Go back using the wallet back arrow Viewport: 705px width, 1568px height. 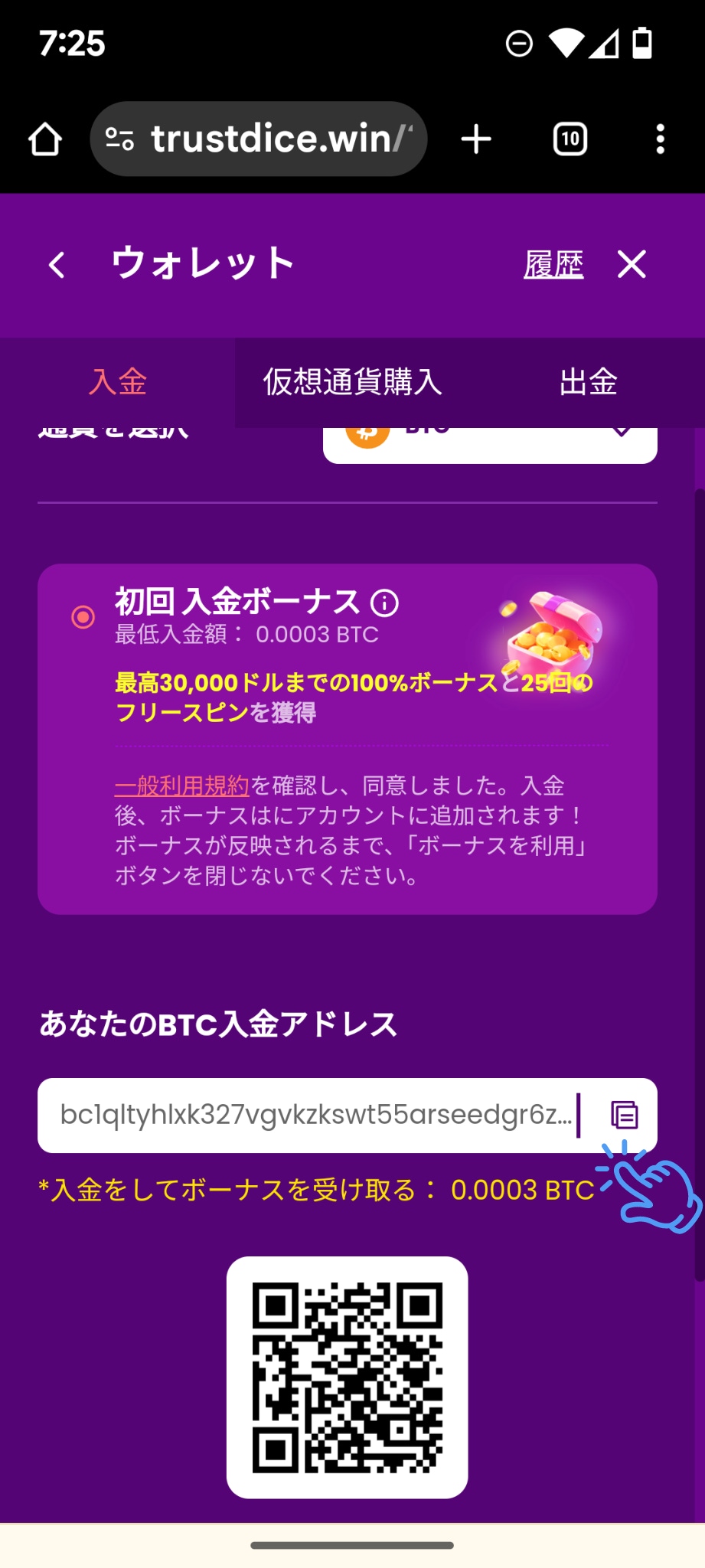tap(56, 263)
